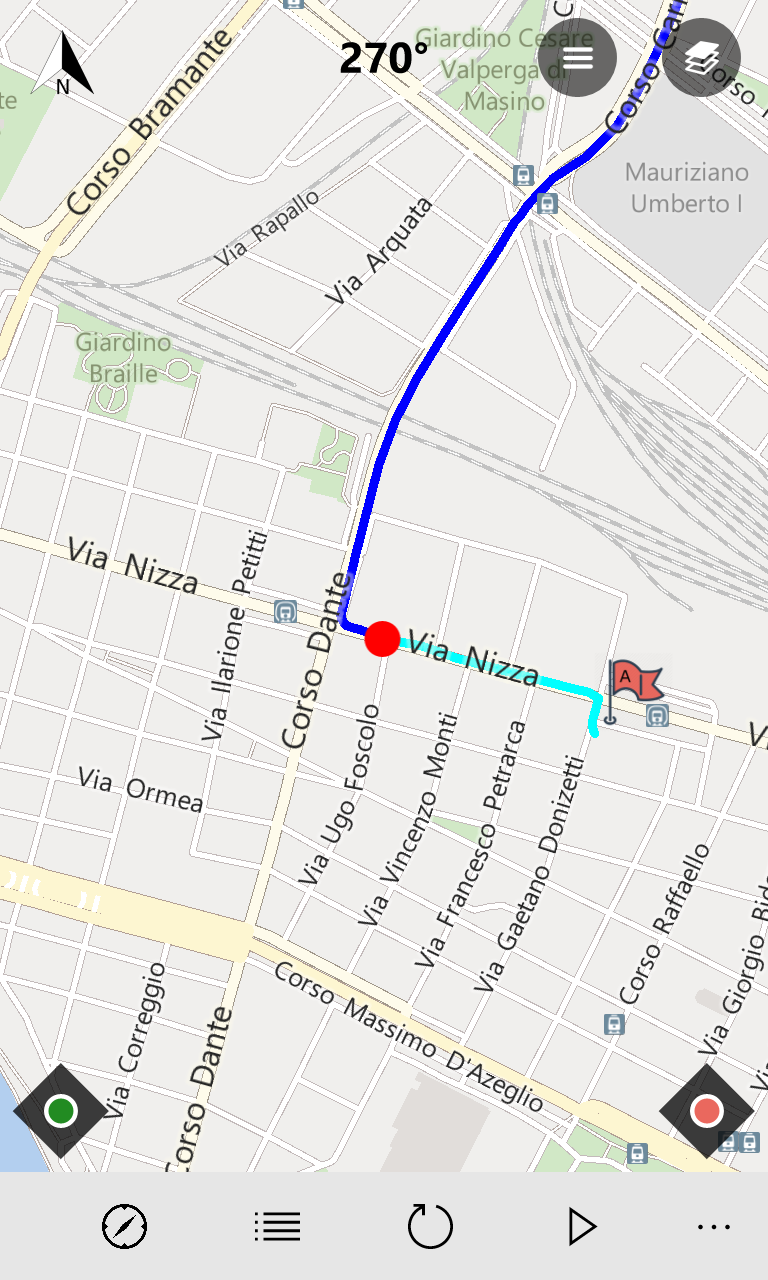The height and width of the screenshot is (1280, 768).
Task: Start navigation with the play button
Action: pos(581,1226)
